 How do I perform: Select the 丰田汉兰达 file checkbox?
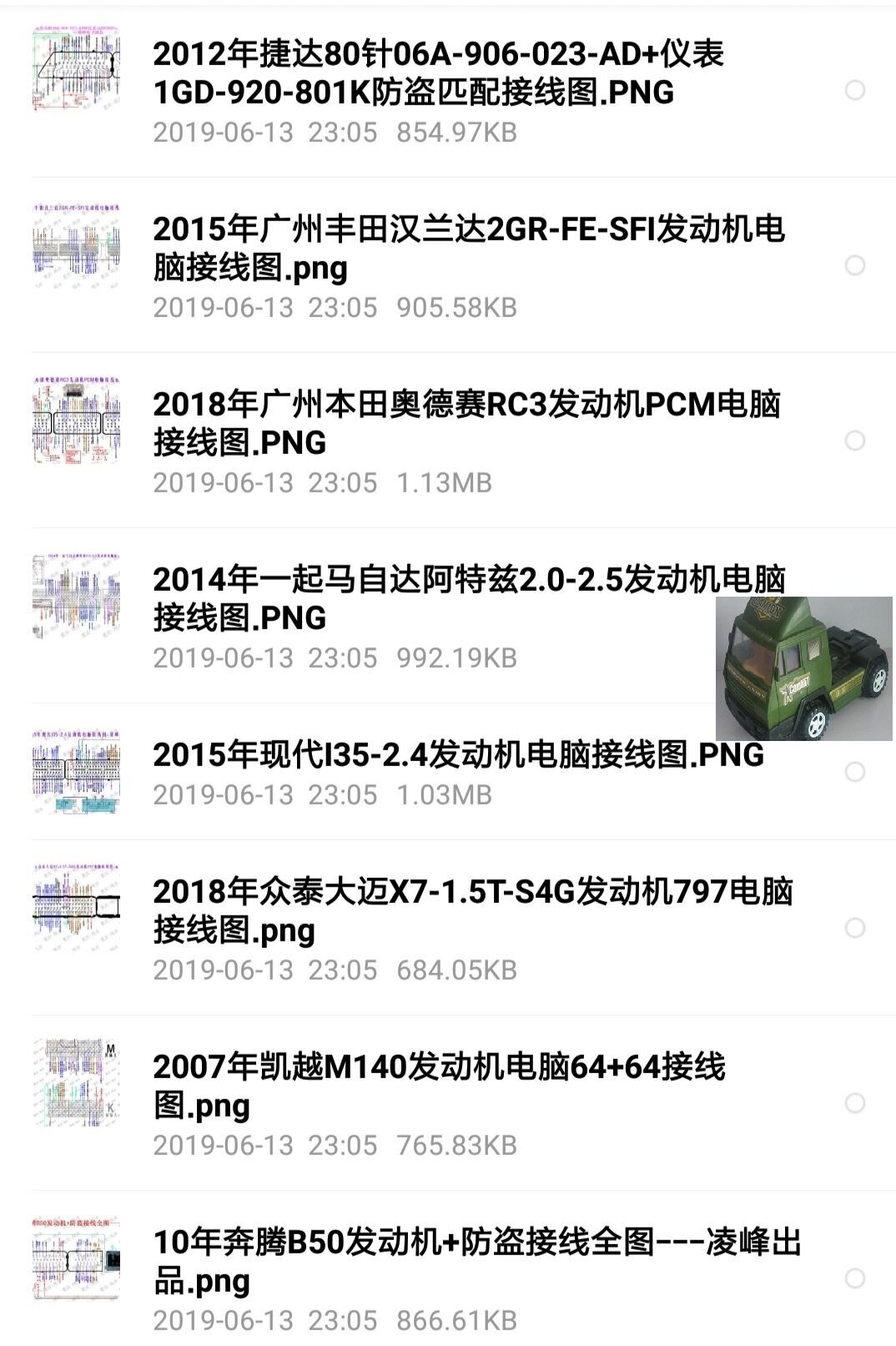click(855, 265)
